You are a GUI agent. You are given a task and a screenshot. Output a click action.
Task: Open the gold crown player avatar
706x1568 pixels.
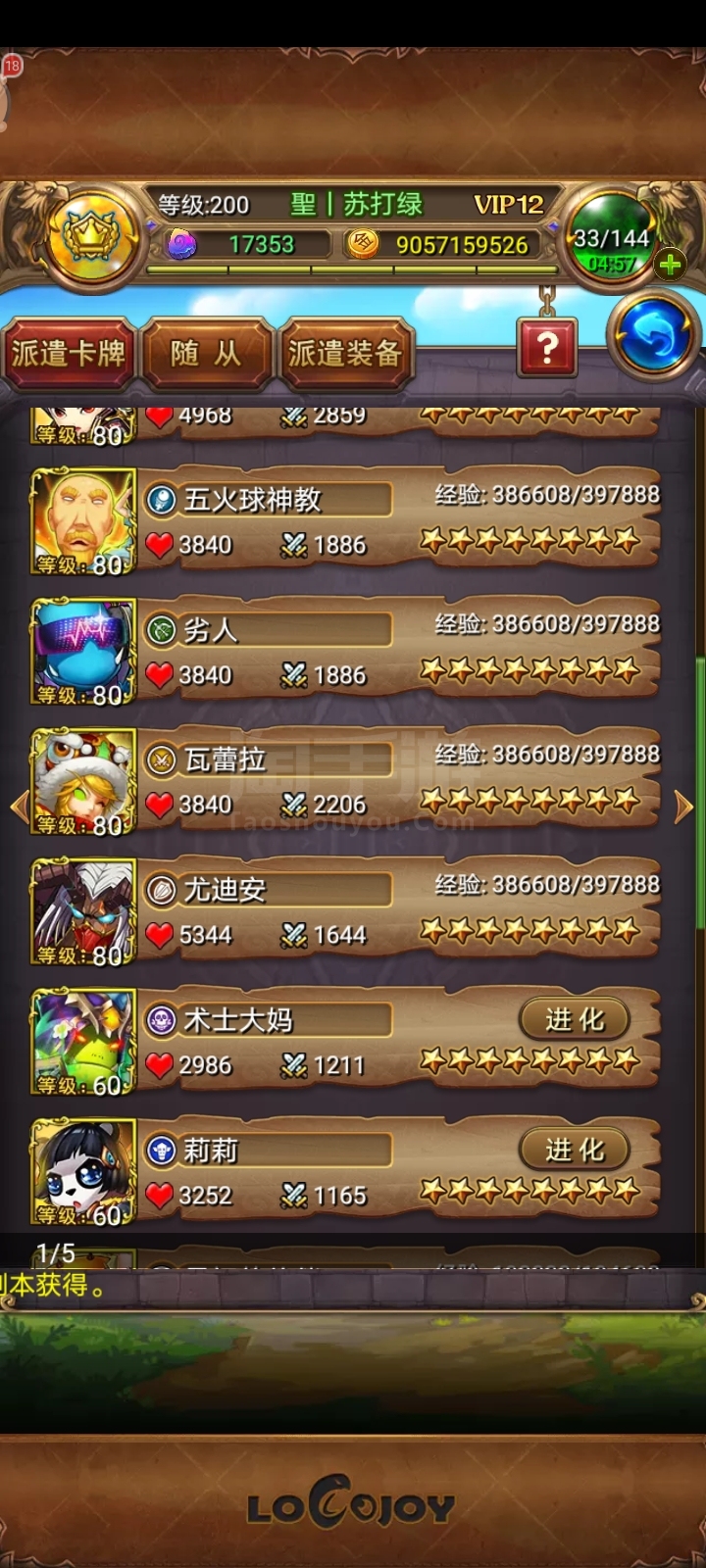[91, 236]
